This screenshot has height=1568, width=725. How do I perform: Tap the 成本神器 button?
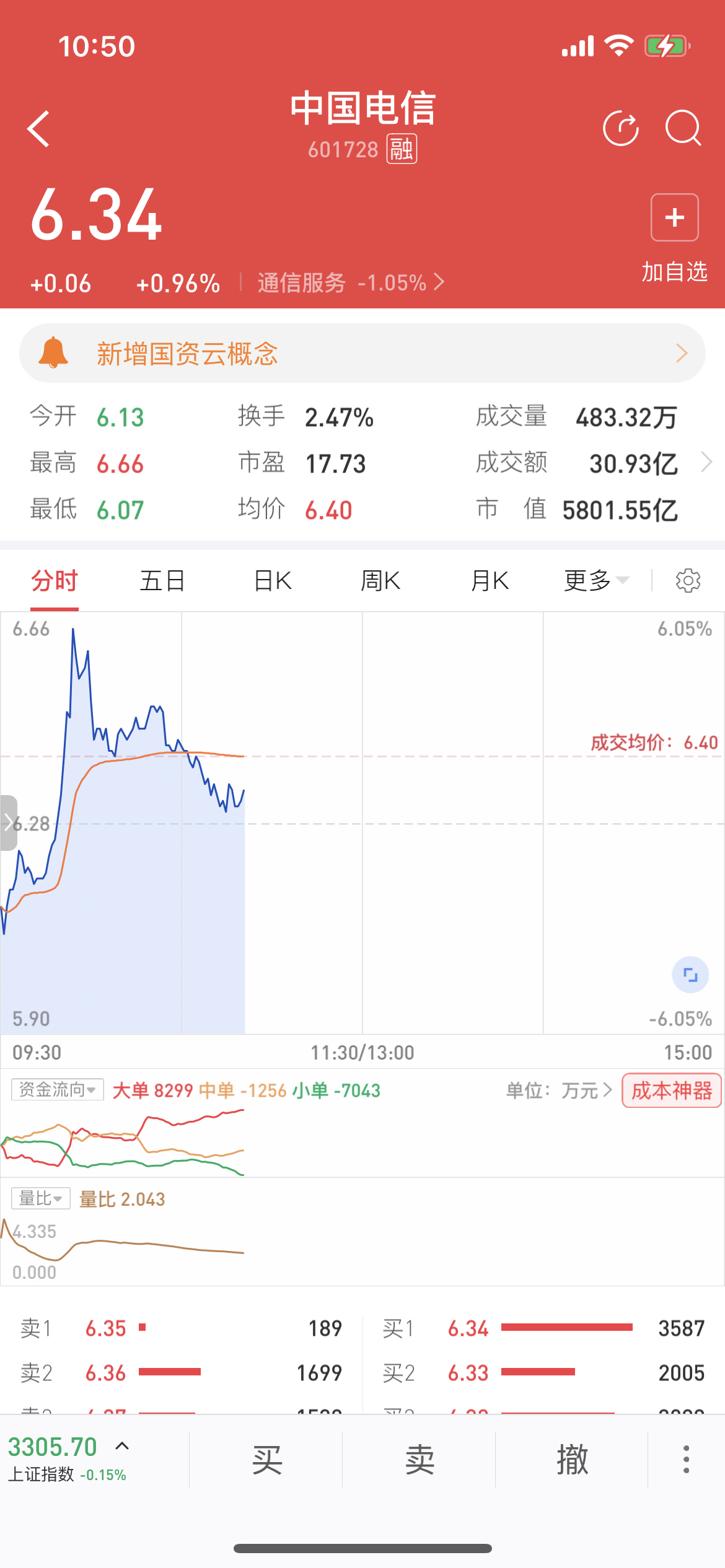point(672,1091)
